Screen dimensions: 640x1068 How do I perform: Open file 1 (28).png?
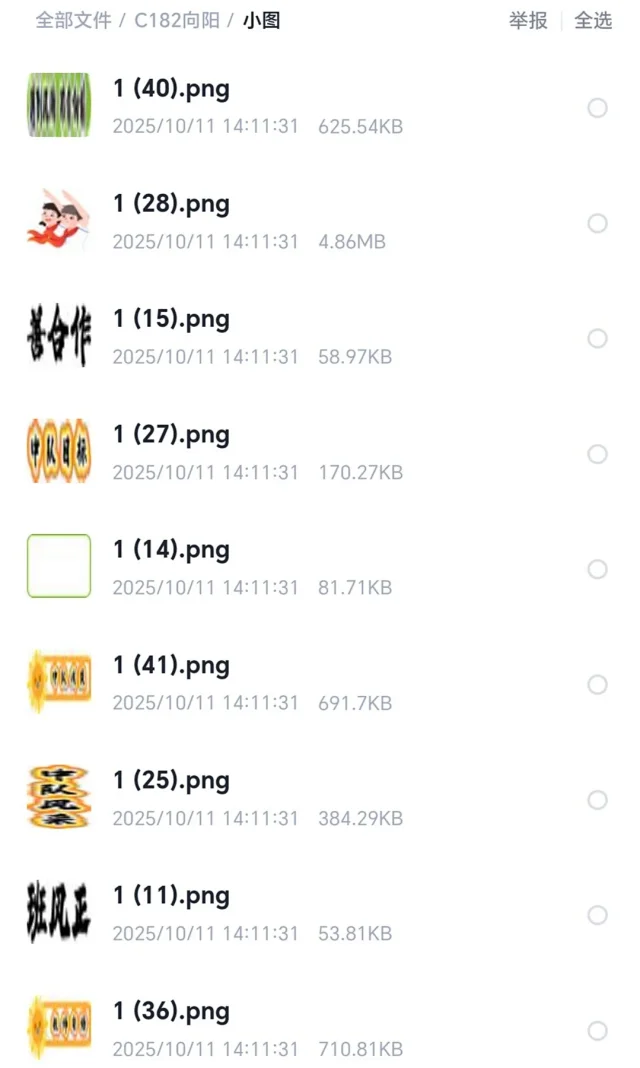pyautogui.click(x=171, y=204)
